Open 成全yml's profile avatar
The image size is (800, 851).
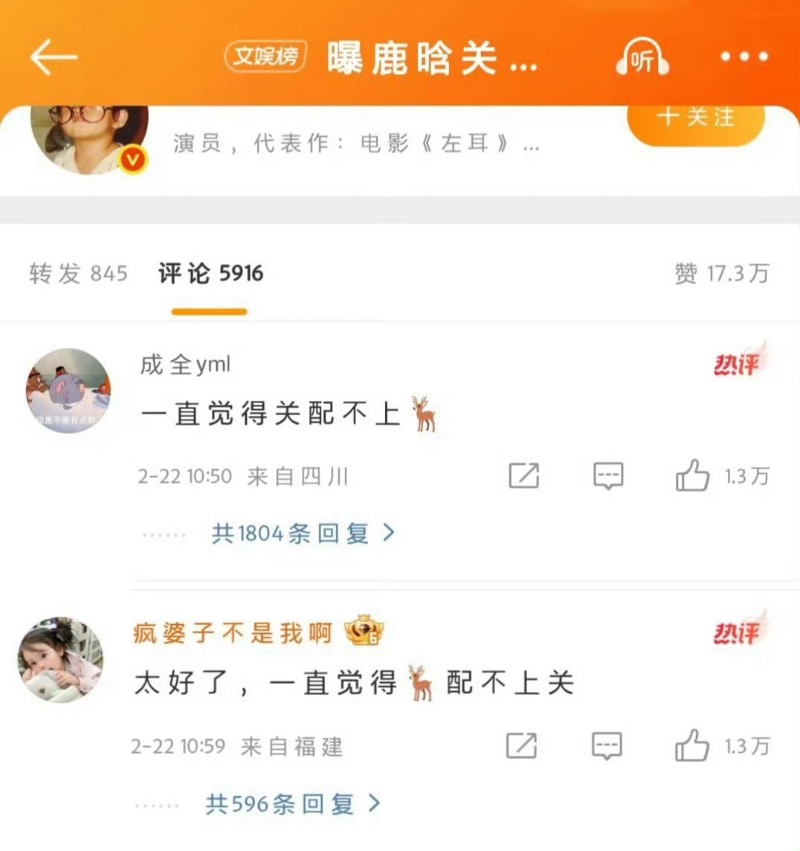pyautogui.click(x=68, y=391)
